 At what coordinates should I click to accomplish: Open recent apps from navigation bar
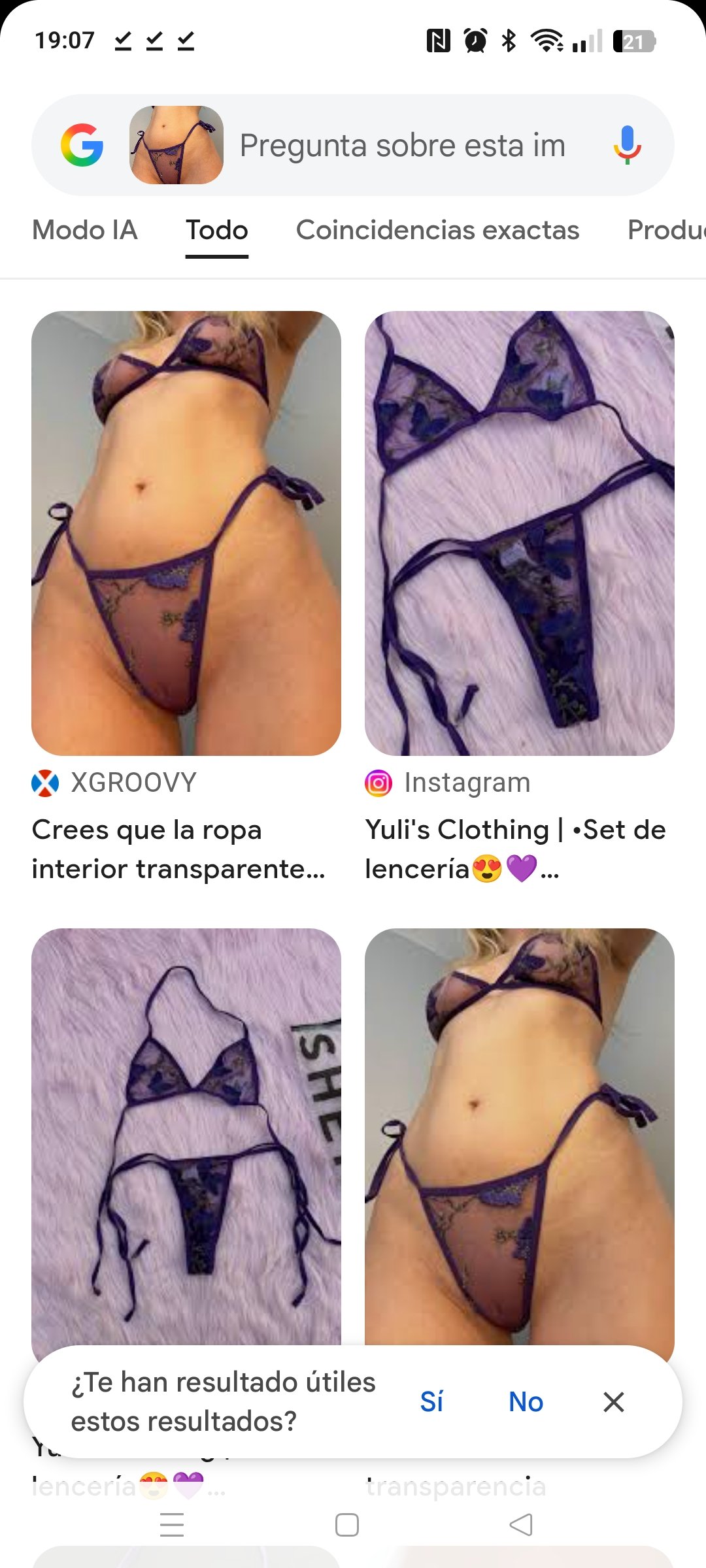tap(172, 1525)
